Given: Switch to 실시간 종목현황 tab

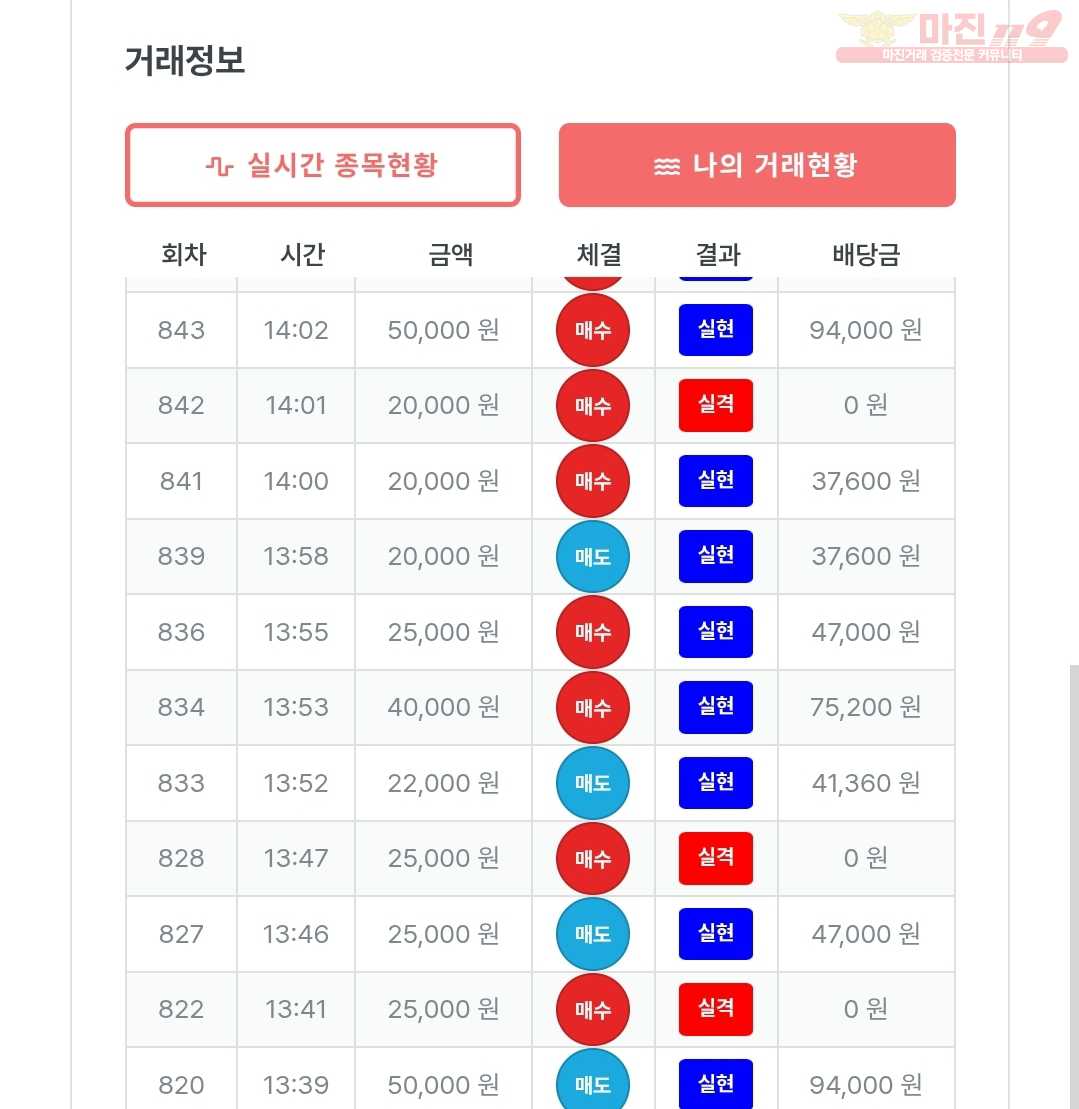Looking at the screenshot, I should [322, 165].
